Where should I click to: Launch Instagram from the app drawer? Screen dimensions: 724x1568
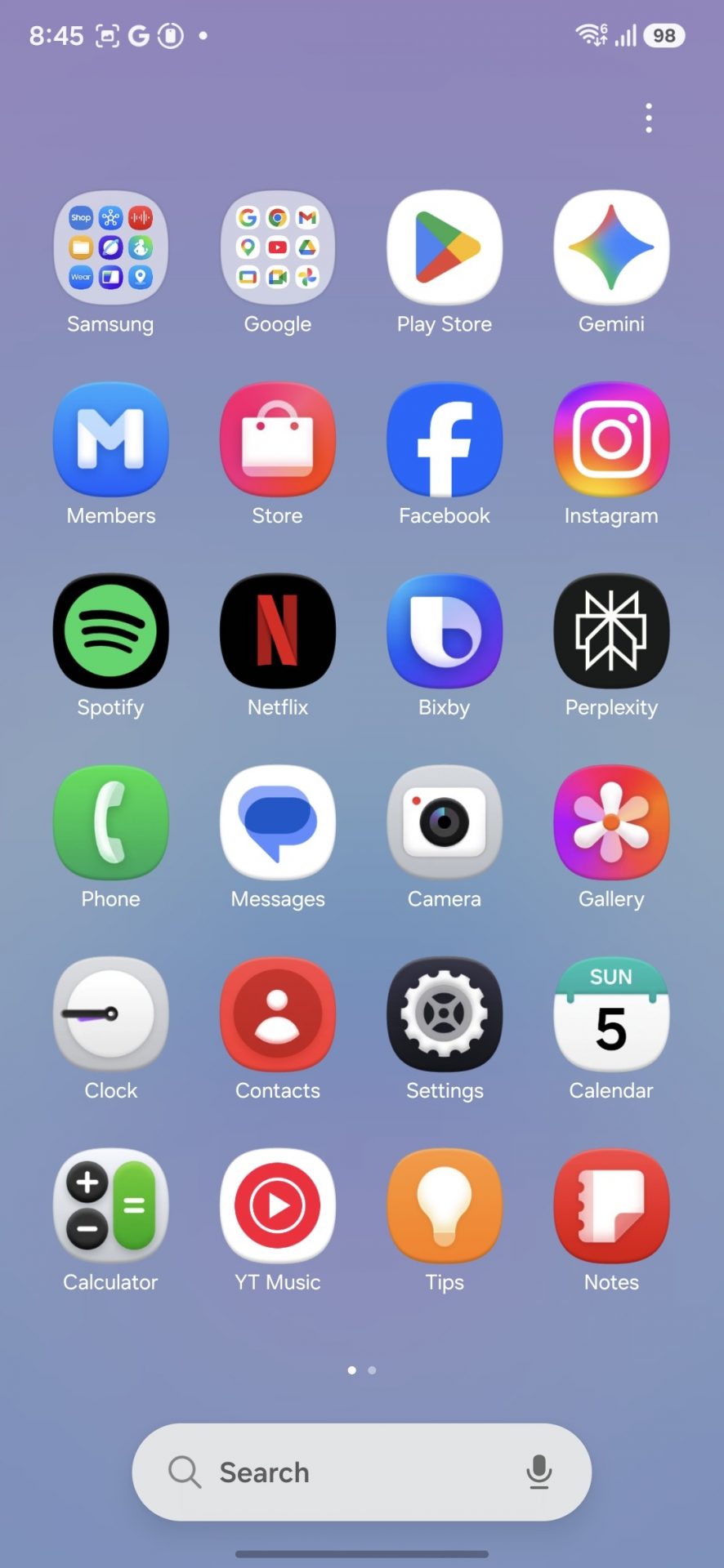tap(611, 440)
